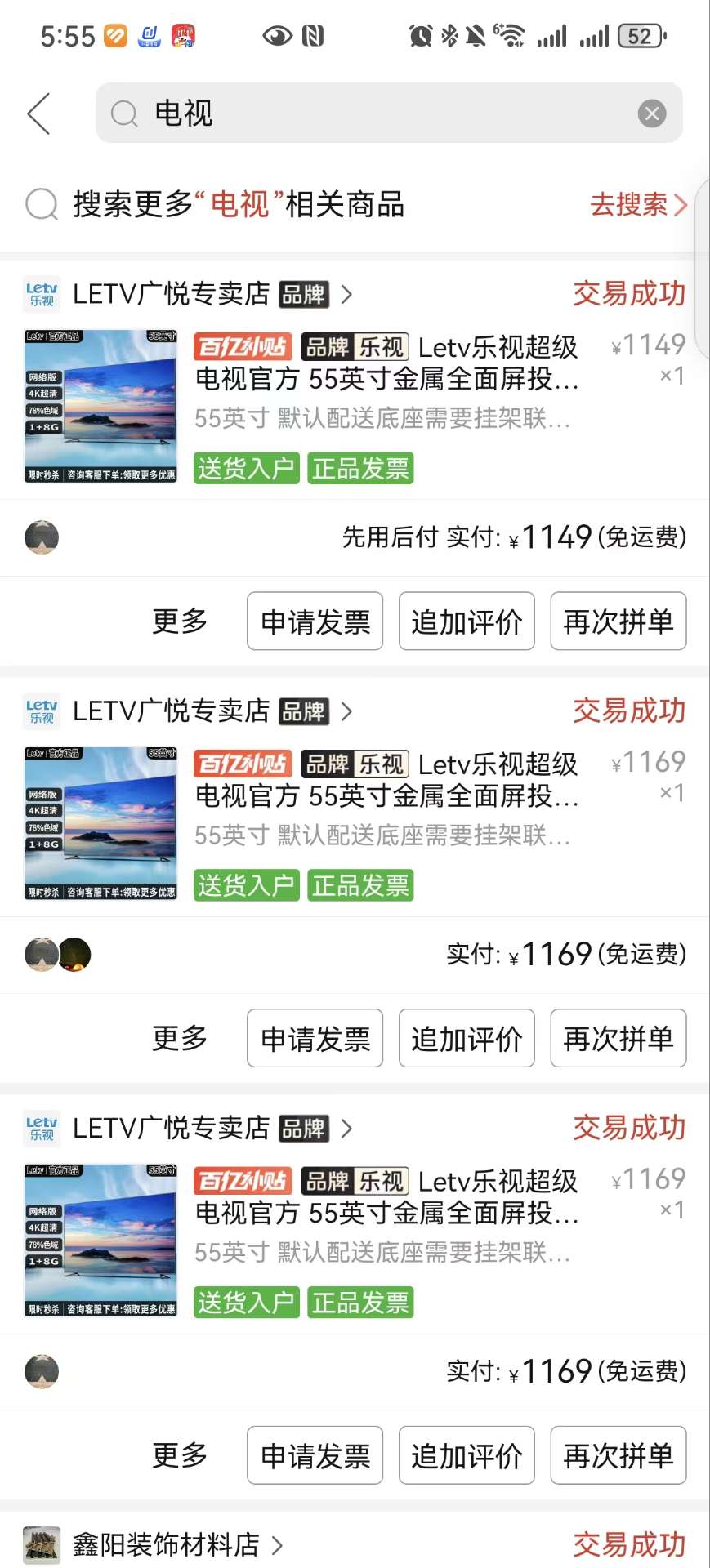710x1568 pixels.
Task: Tap 追加评价 on the ¥1169 order with two avatars
Action: coord(467,1038)
